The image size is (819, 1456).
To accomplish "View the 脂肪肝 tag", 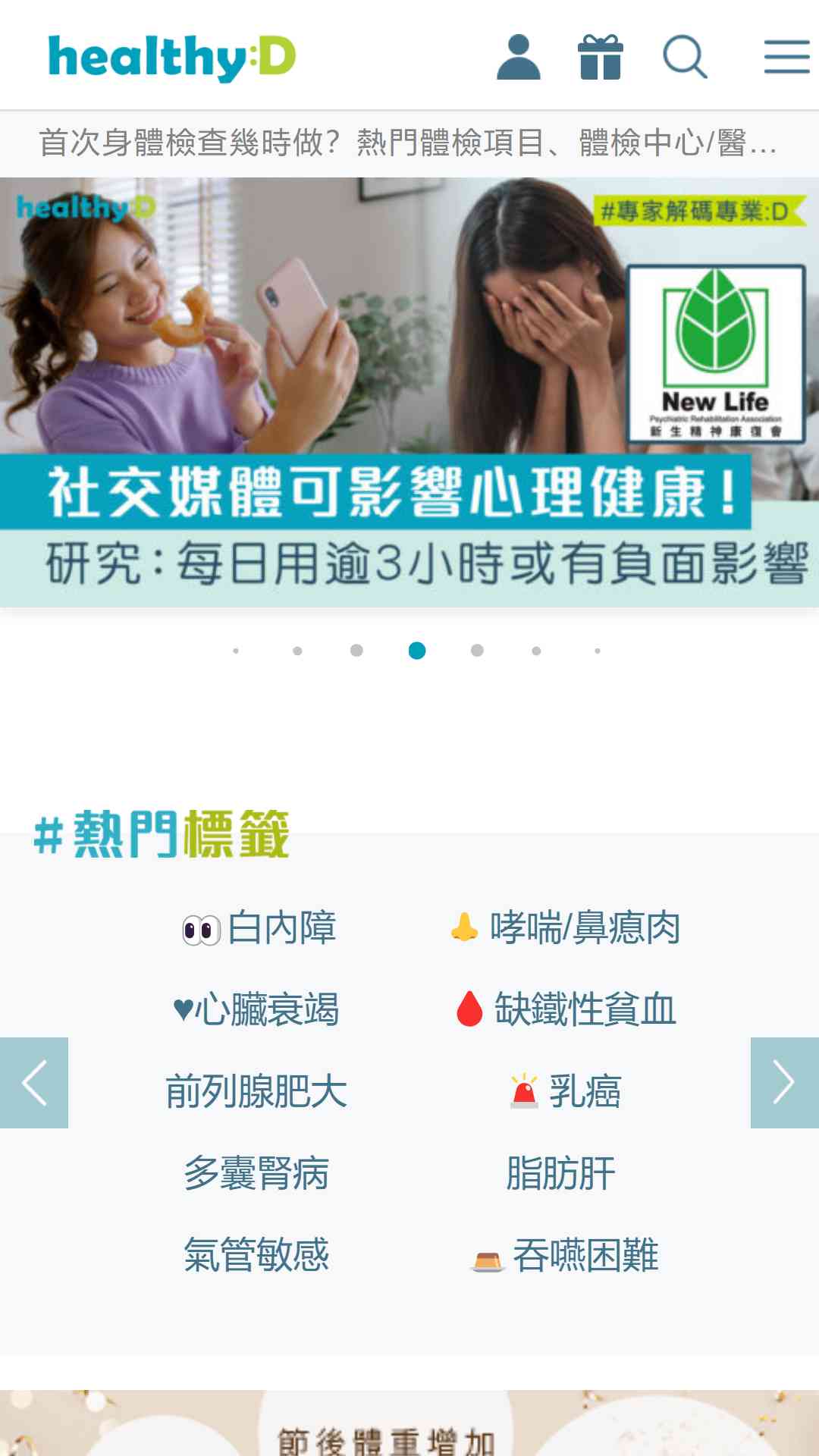I will point(561,1174).
